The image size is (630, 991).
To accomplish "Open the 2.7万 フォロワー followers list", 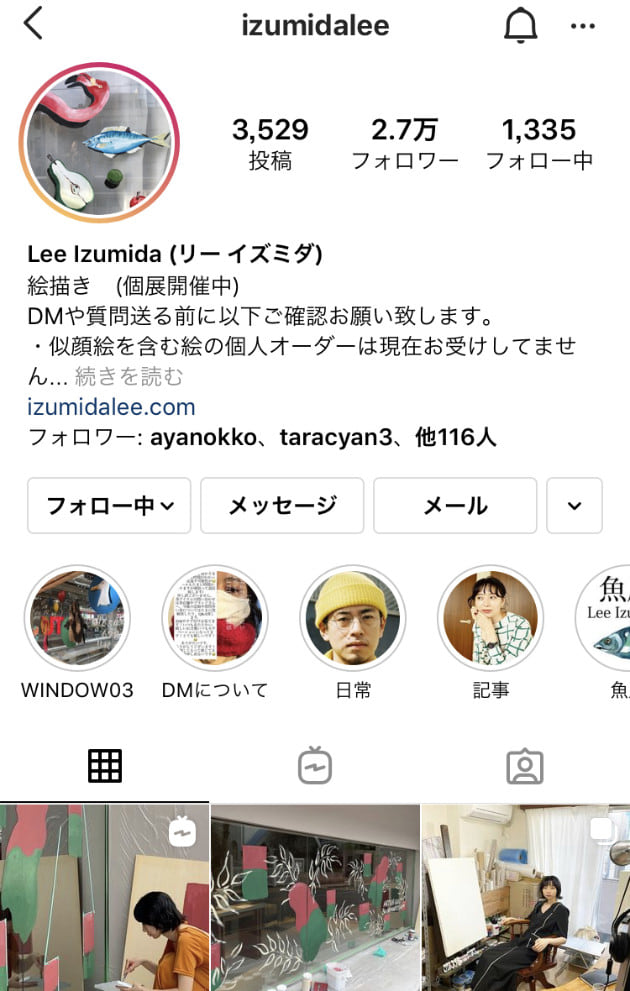I will click(404, 143).
